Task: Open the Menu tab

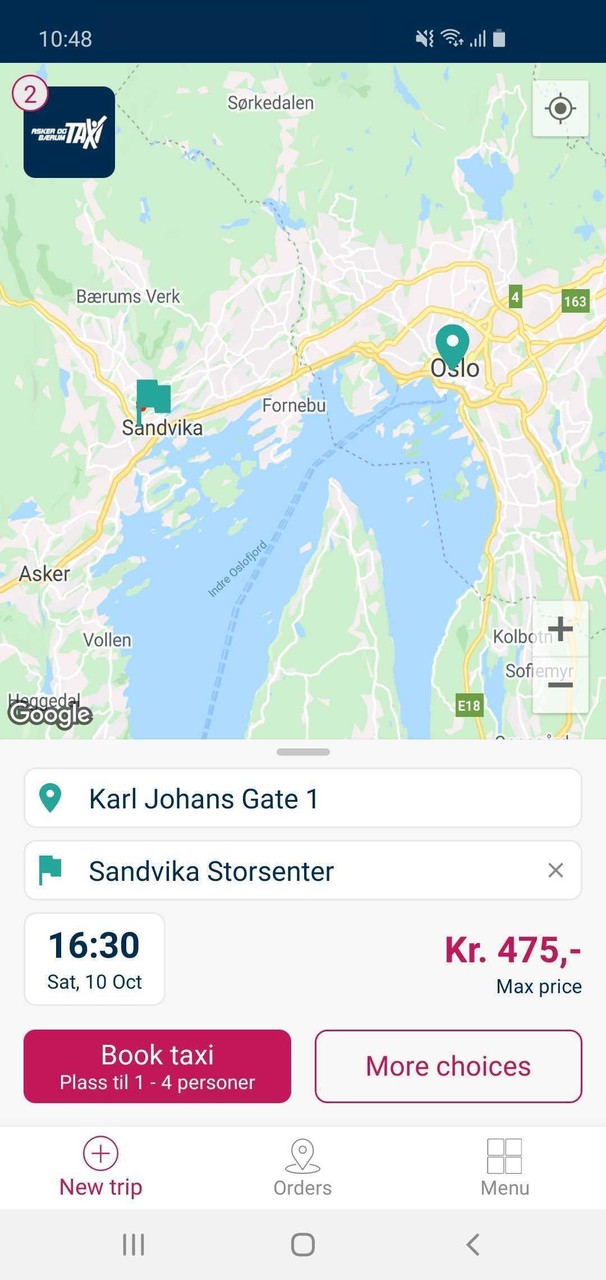Action: pyautogui.click(x=504, y=1167)
